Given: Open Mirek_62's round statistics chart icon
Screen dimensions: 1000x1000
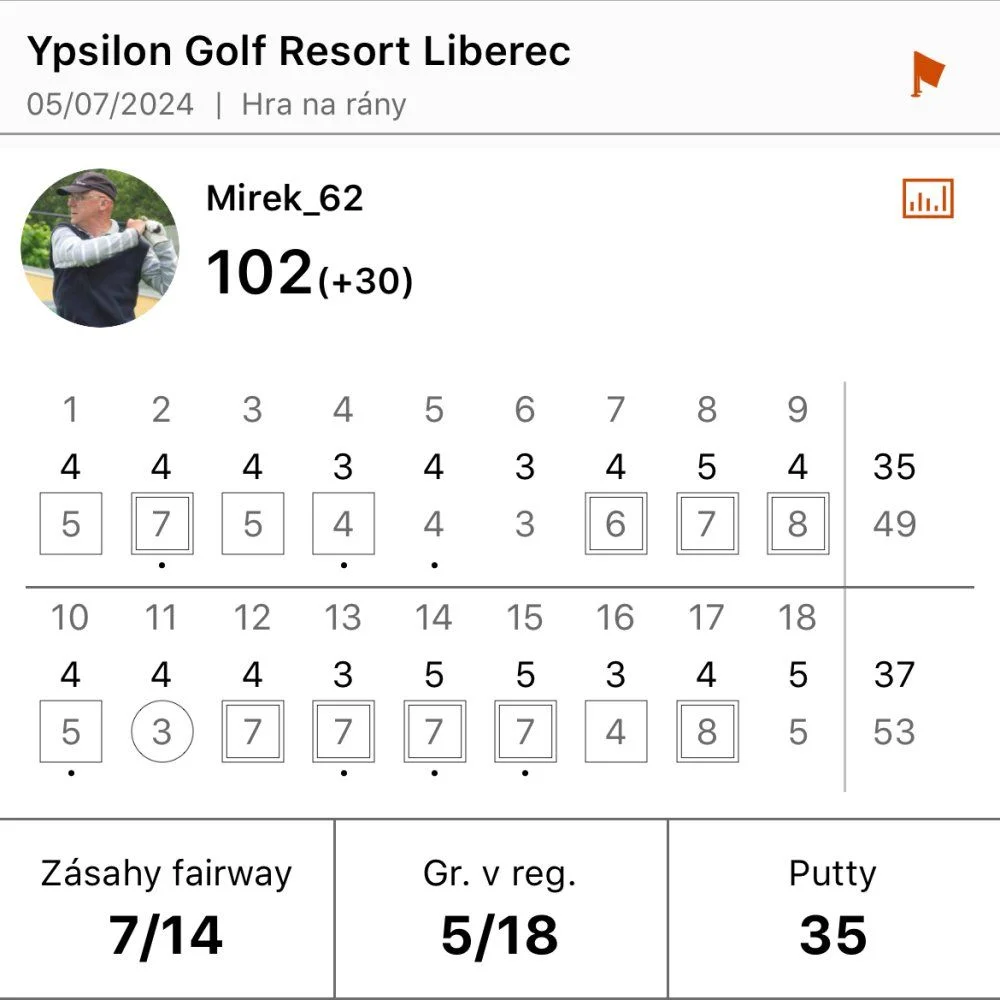Looking at the screenshot, I should point(928,199).
